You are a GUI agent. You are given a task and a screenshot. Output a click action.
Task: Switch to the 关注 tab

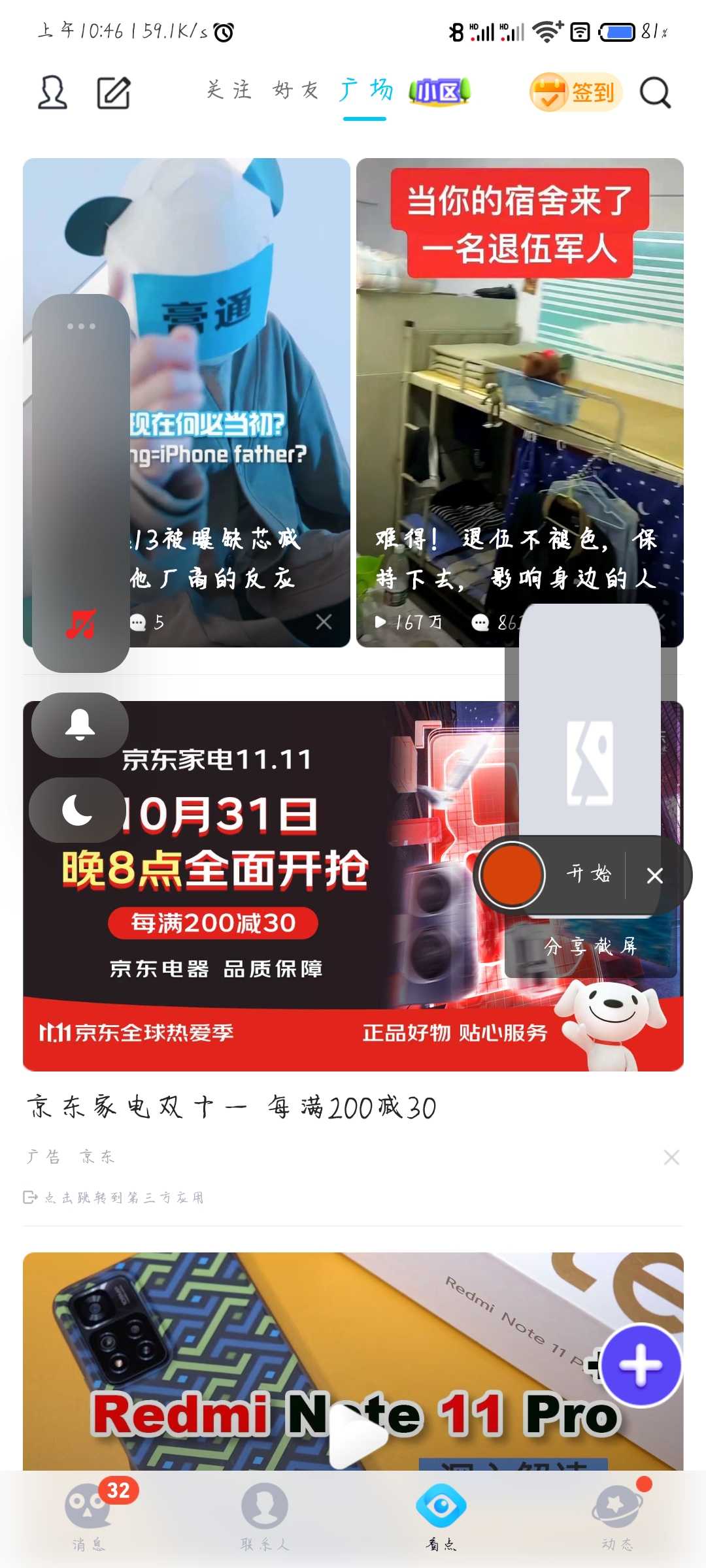(x=229, y=90)
